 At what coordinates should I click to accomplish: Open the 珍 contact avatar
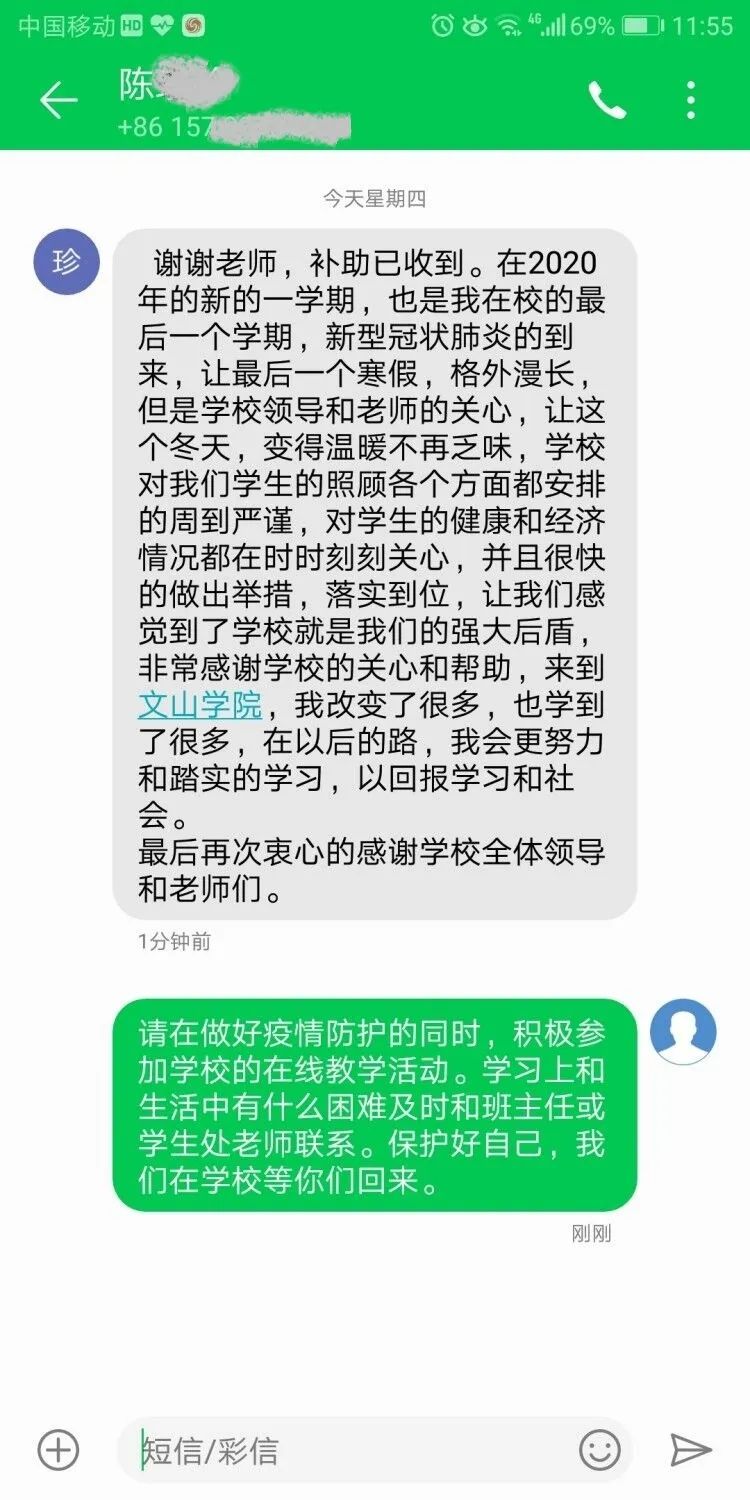pos(67,263)
